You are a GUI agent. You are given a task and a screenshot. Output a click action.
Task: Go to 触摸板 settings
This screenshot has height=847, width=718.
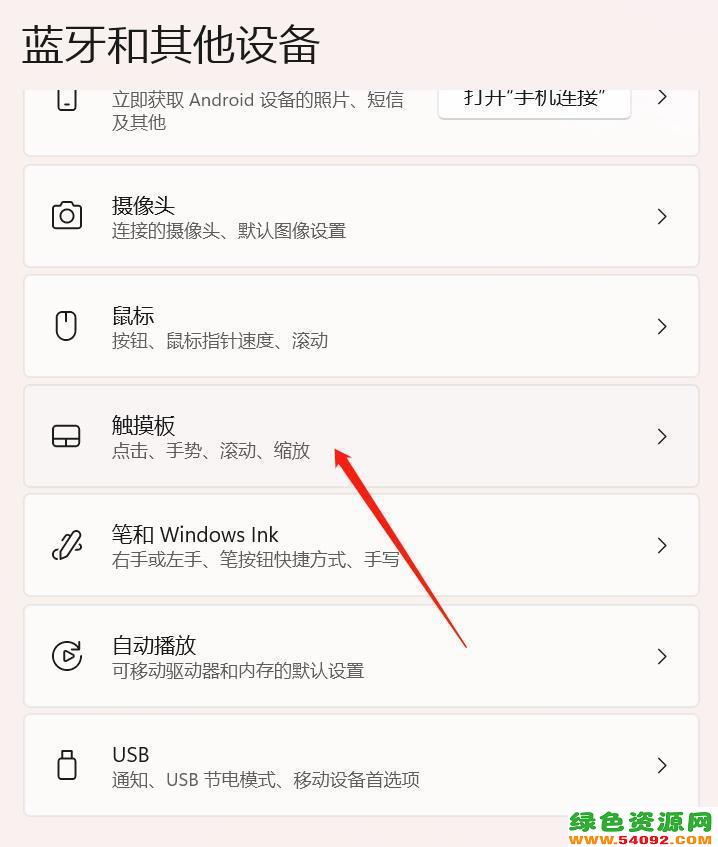[360, 436]
